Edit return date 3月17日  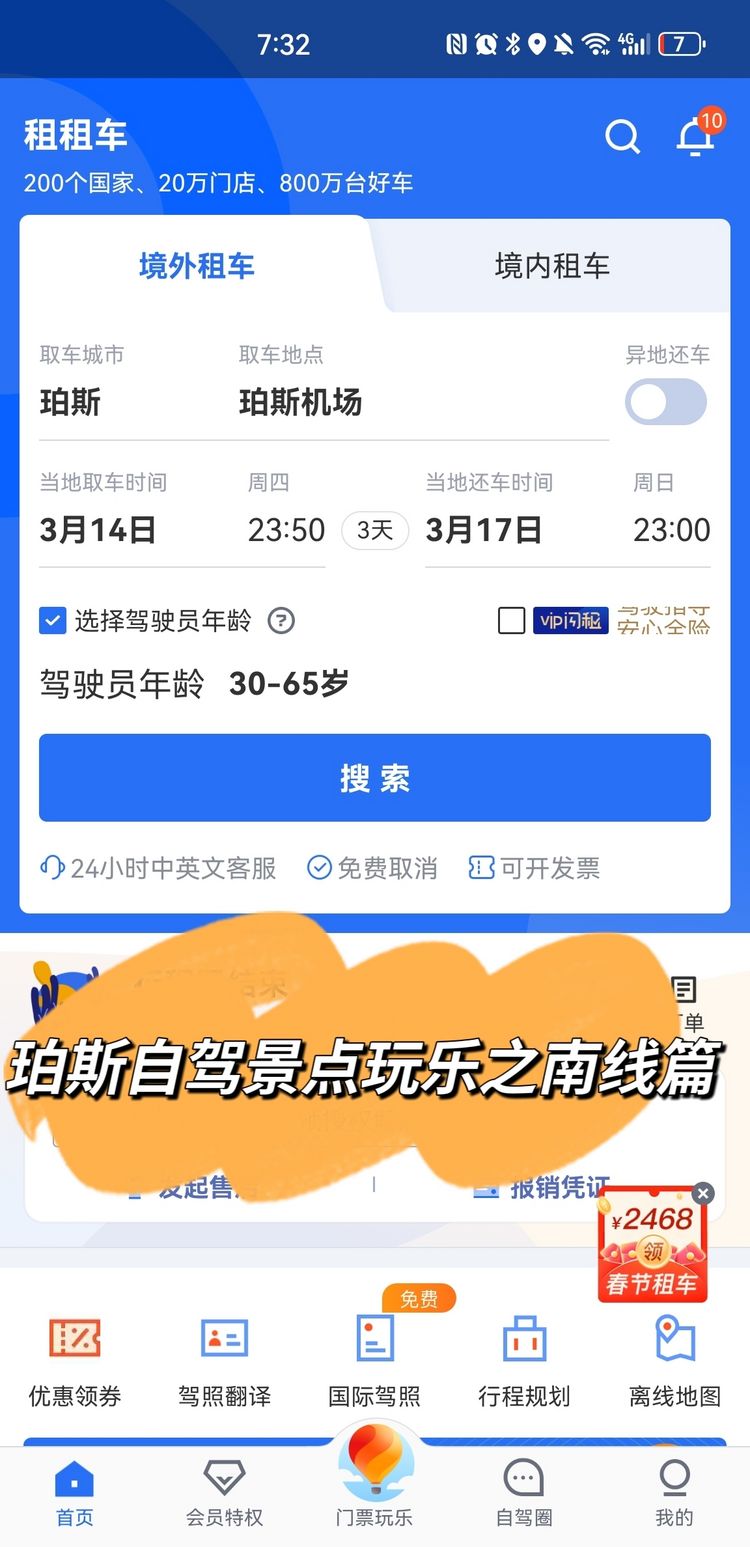point(484,529)
